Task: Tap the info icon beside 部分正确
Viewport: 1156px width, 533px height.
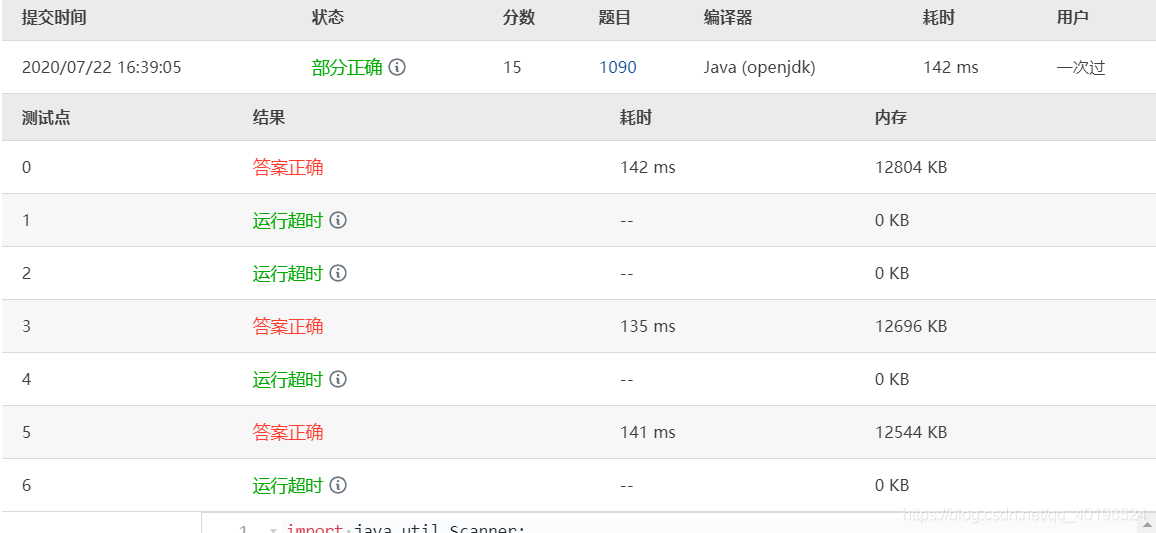Action: (x=397, y=67)
